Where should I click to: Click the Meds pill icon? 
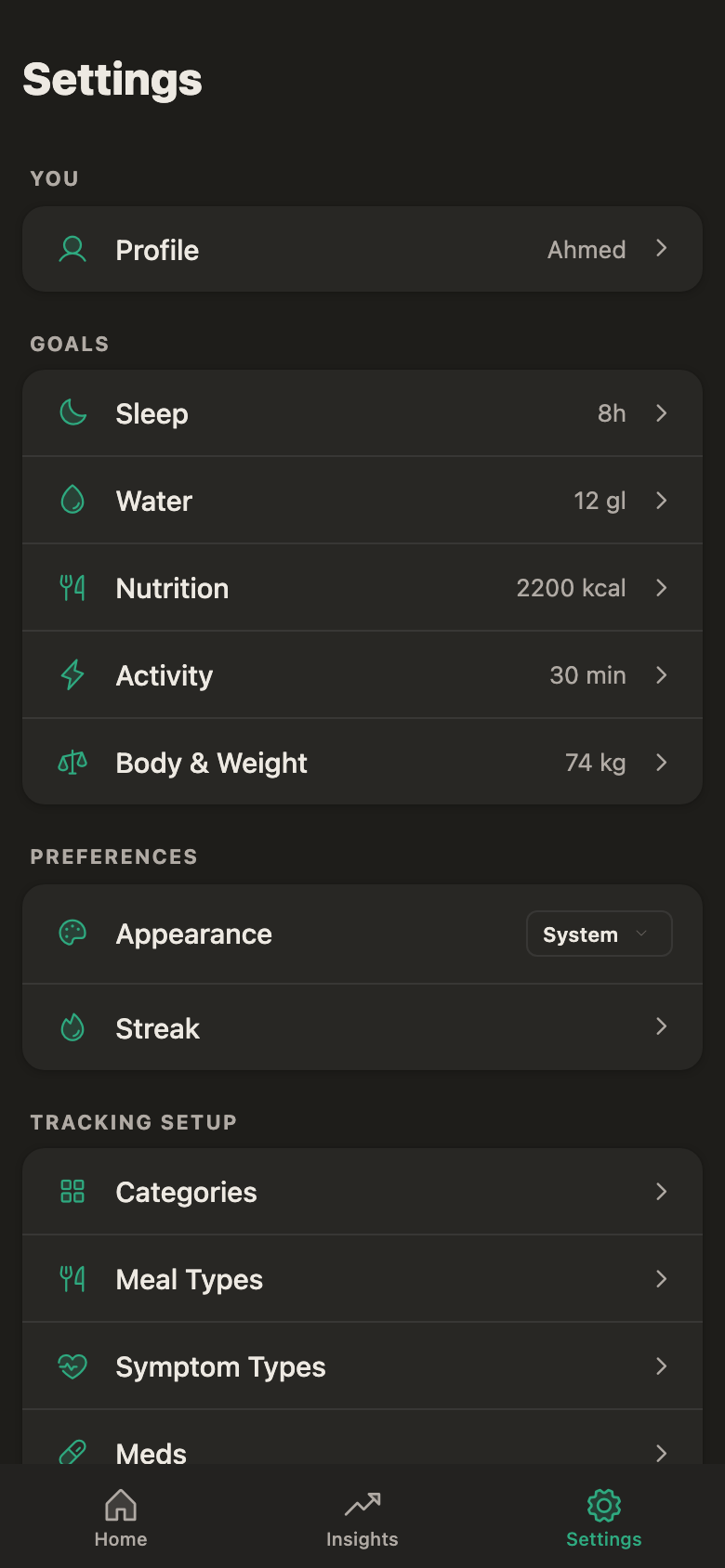coord(72,1452)
